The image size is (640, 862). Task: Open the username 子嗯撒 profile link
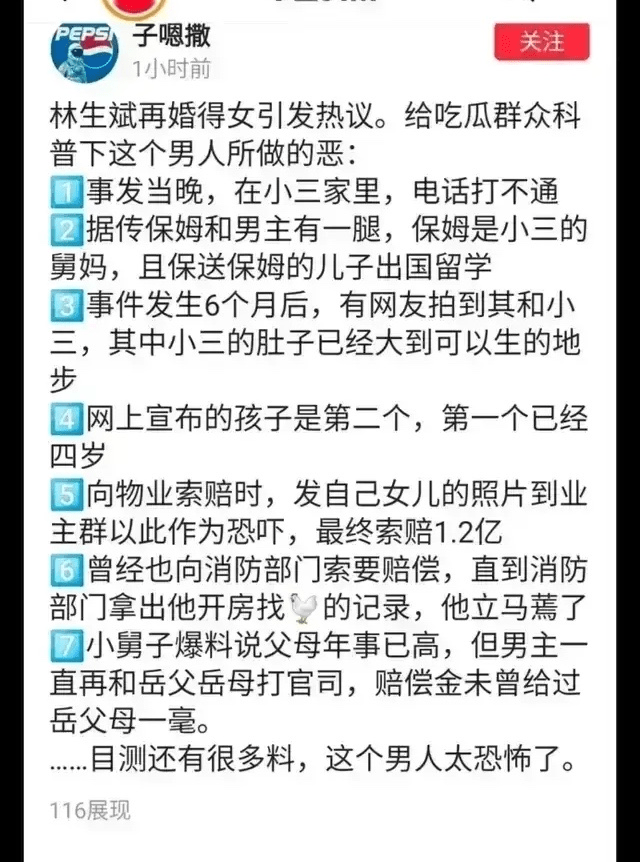pos(174,38)
